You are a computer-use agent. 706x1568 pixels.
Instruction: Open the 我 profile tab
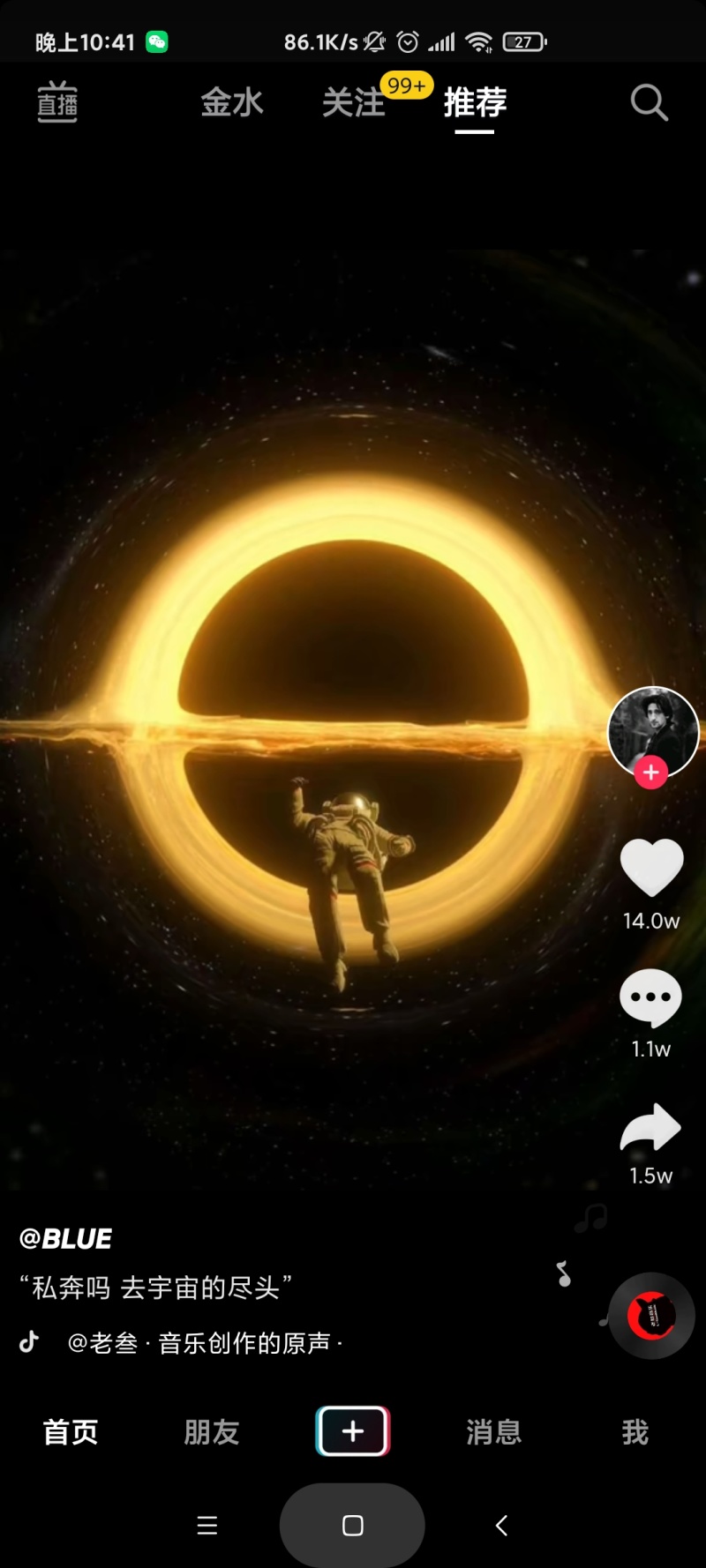[635, 1432]
